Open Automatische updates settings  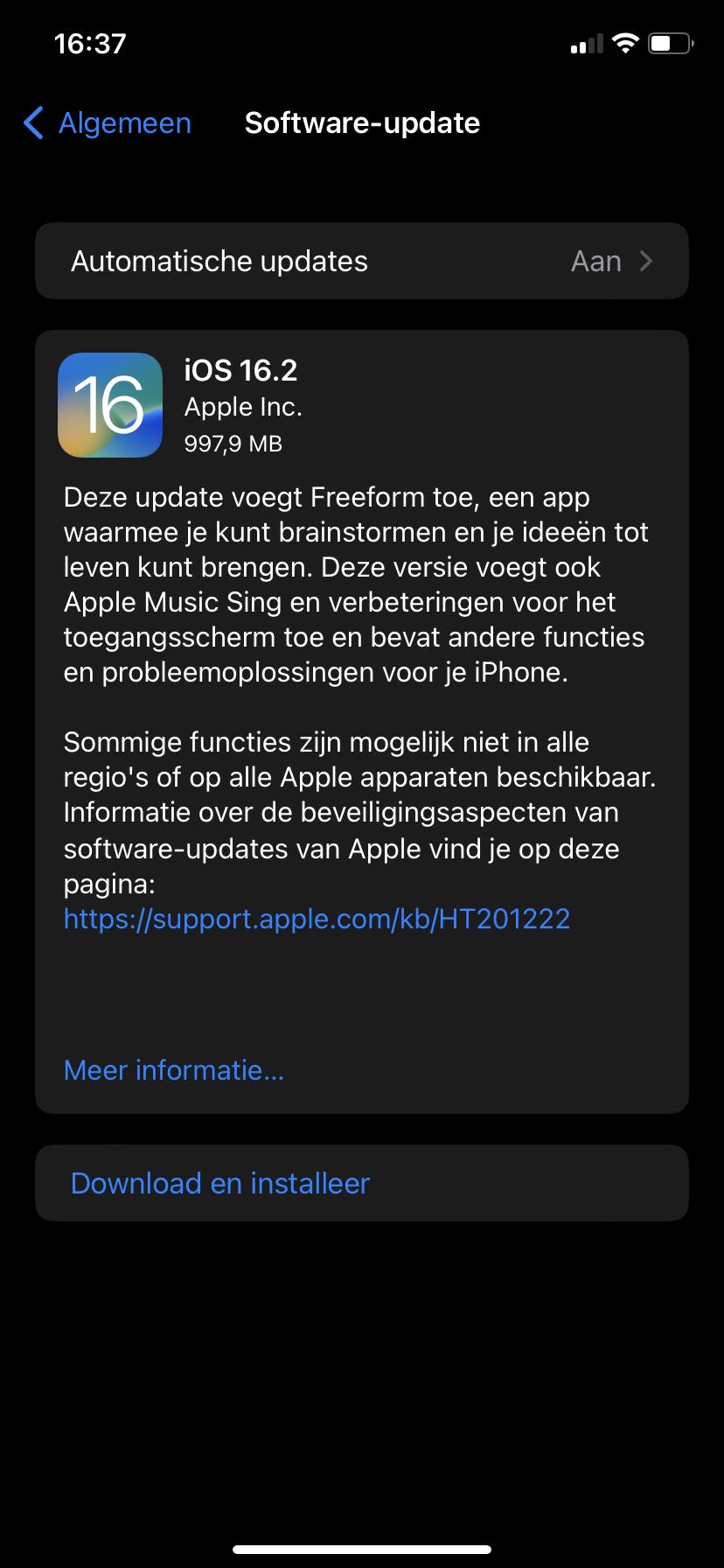[x=362, y=261]
